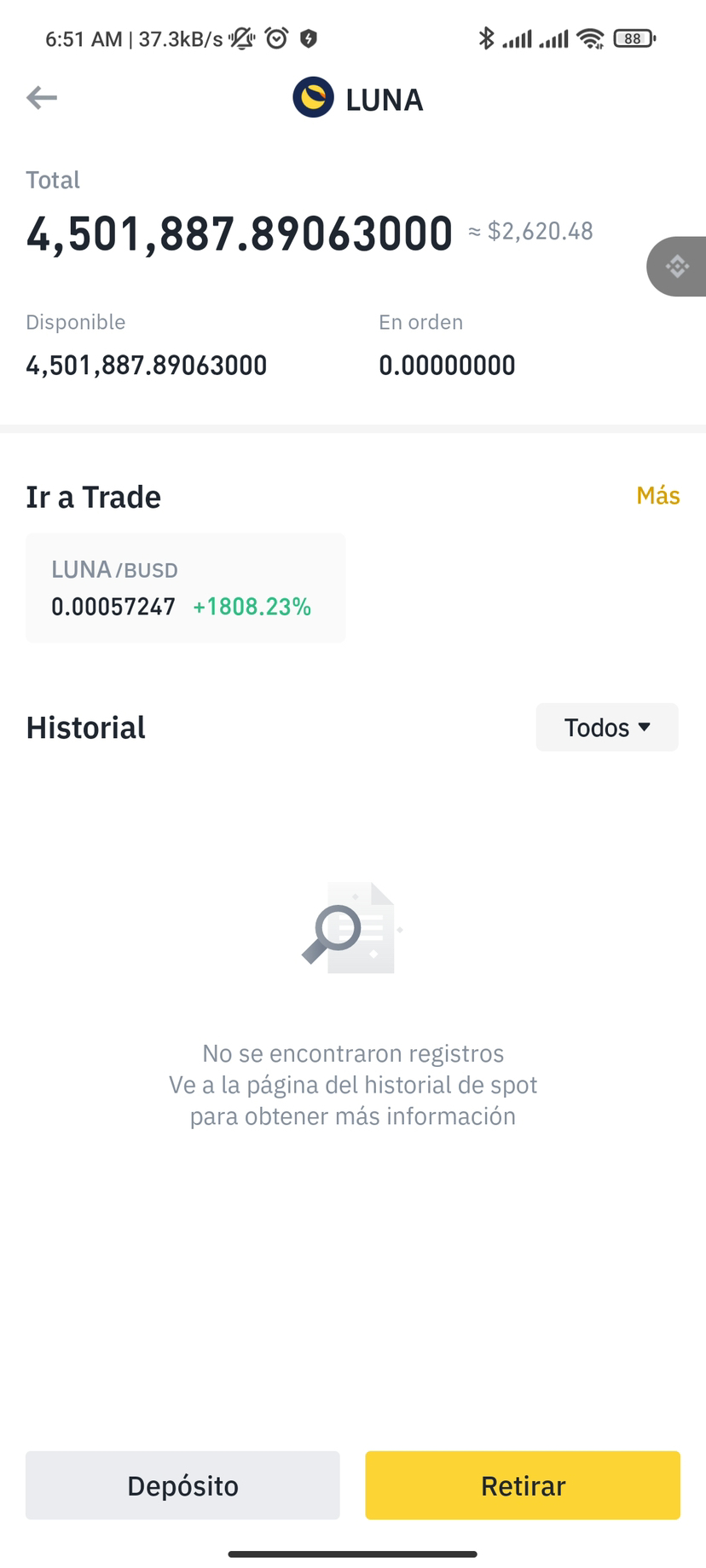The width and height of the screenshot is (706, 1568).
Task: Open the LUNA/BUSD trading pair
Action: pos(185,588)
